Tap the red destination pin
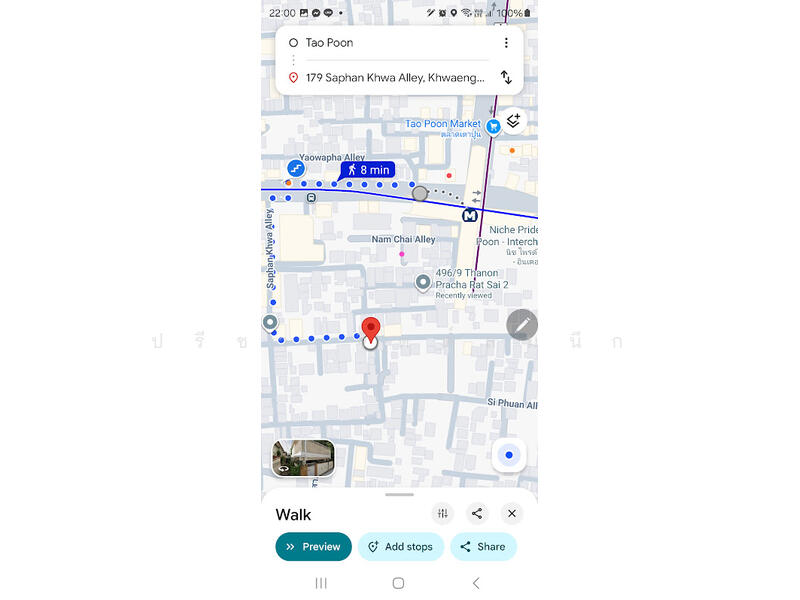 tap(371, 329)
